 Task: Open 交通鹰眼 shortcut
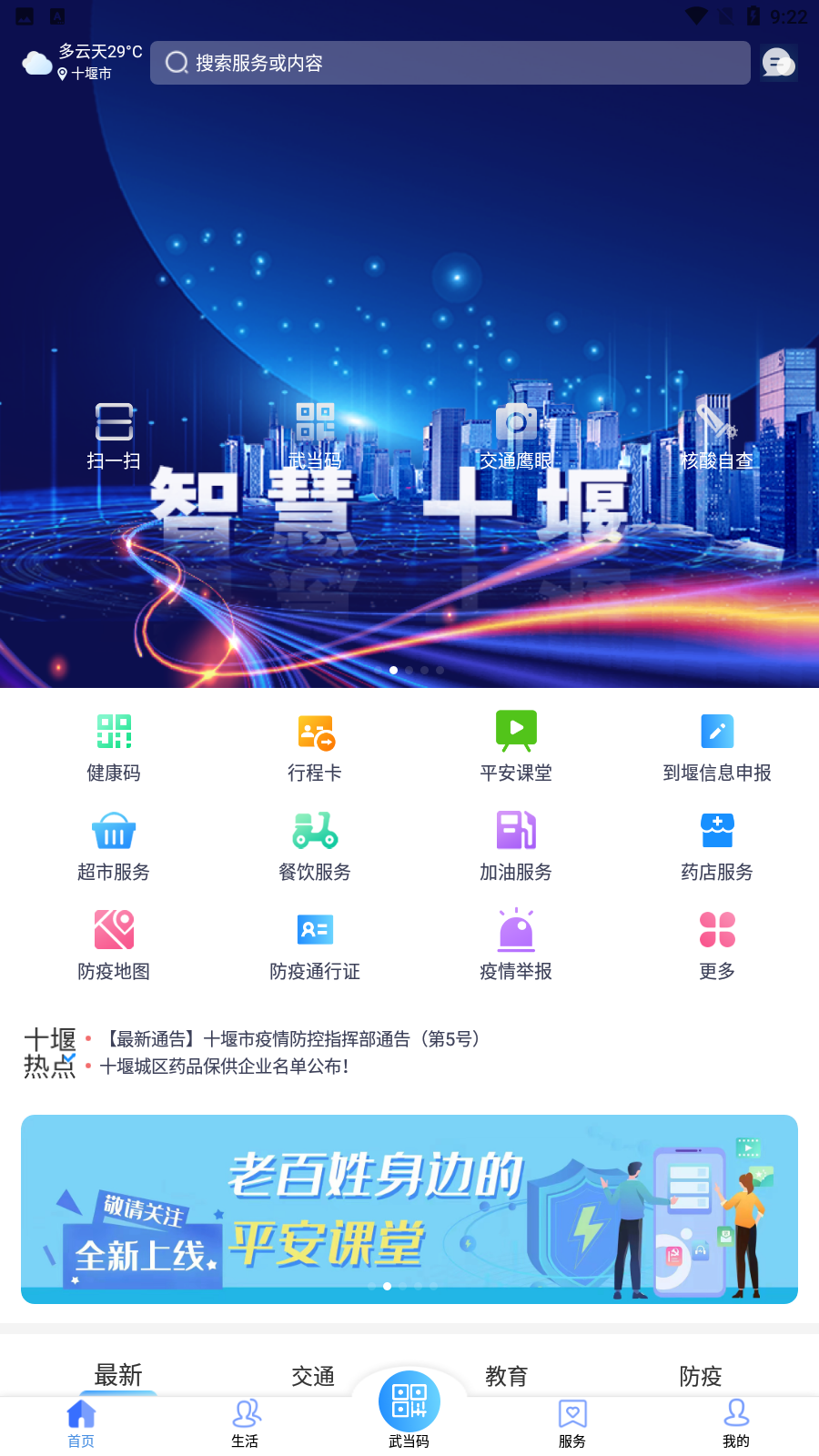click(516, 437)
